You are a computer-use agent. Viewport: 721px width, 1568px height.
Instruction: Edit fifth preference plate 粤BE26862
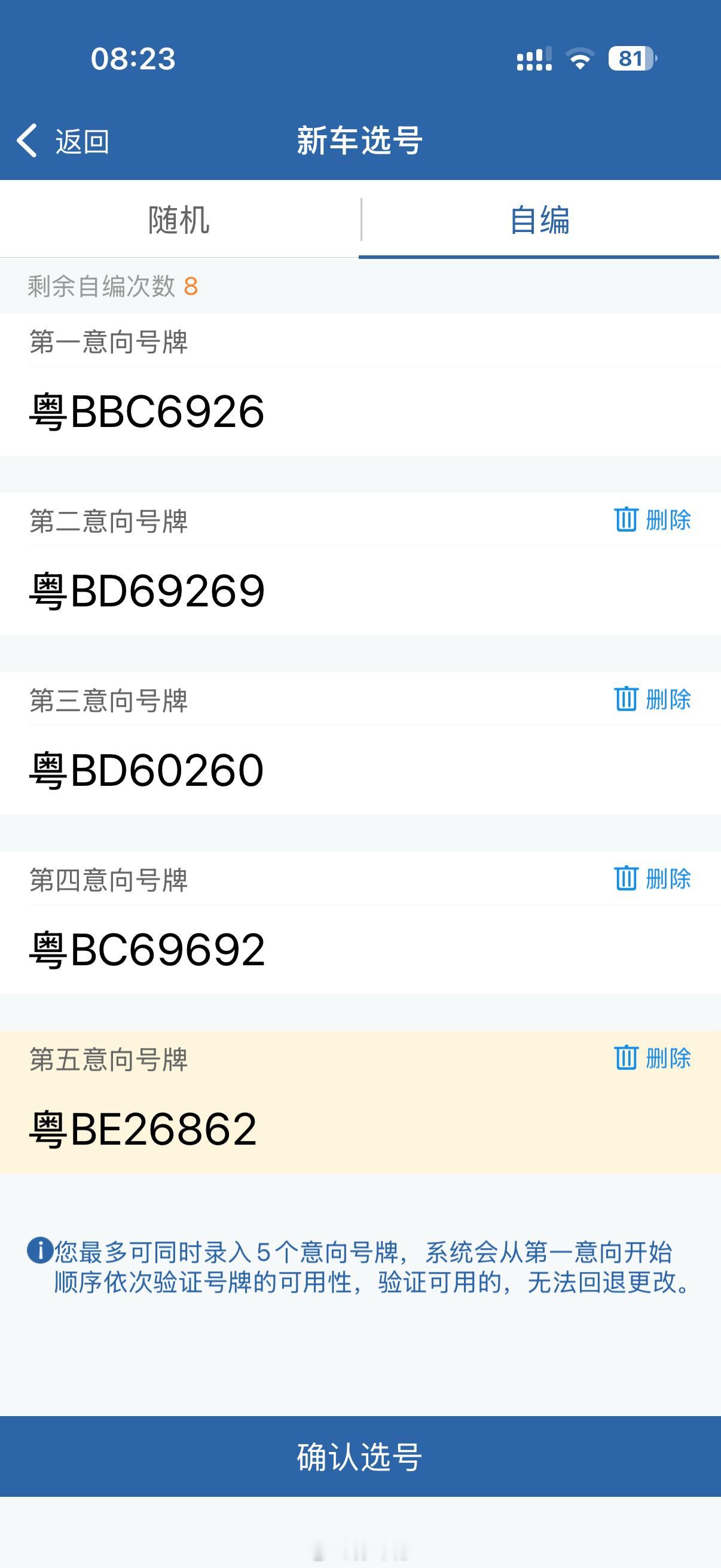[x=360, y=1129]
